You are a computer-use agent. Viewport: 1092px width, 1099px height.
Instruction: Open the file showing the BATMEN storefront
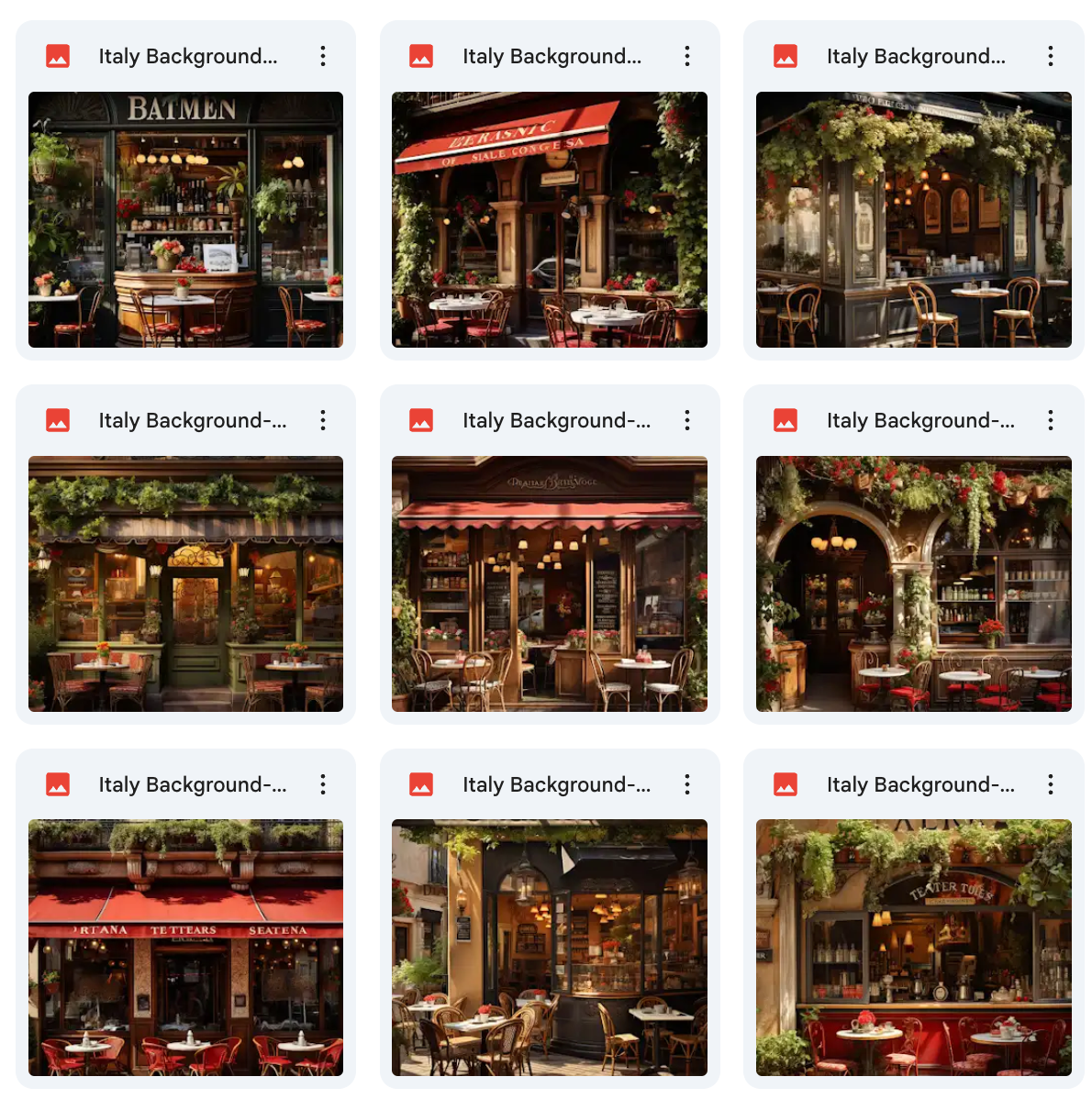(x=185, y=219)
